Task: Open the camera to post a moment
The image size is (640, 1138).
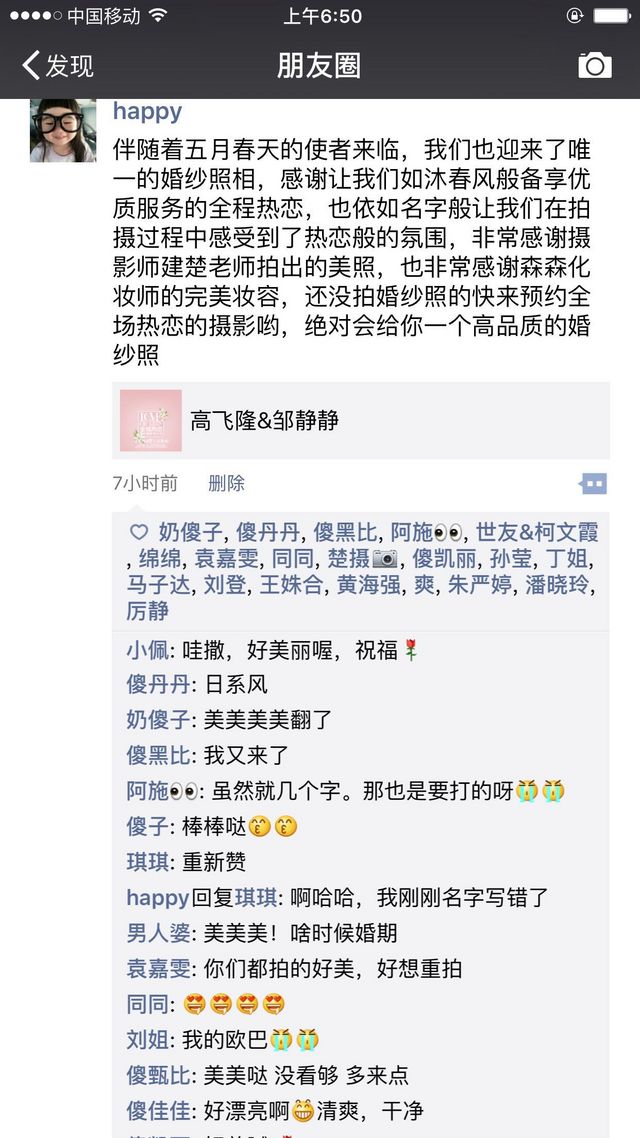Action: pyautogui.click(x=594, y=65)
